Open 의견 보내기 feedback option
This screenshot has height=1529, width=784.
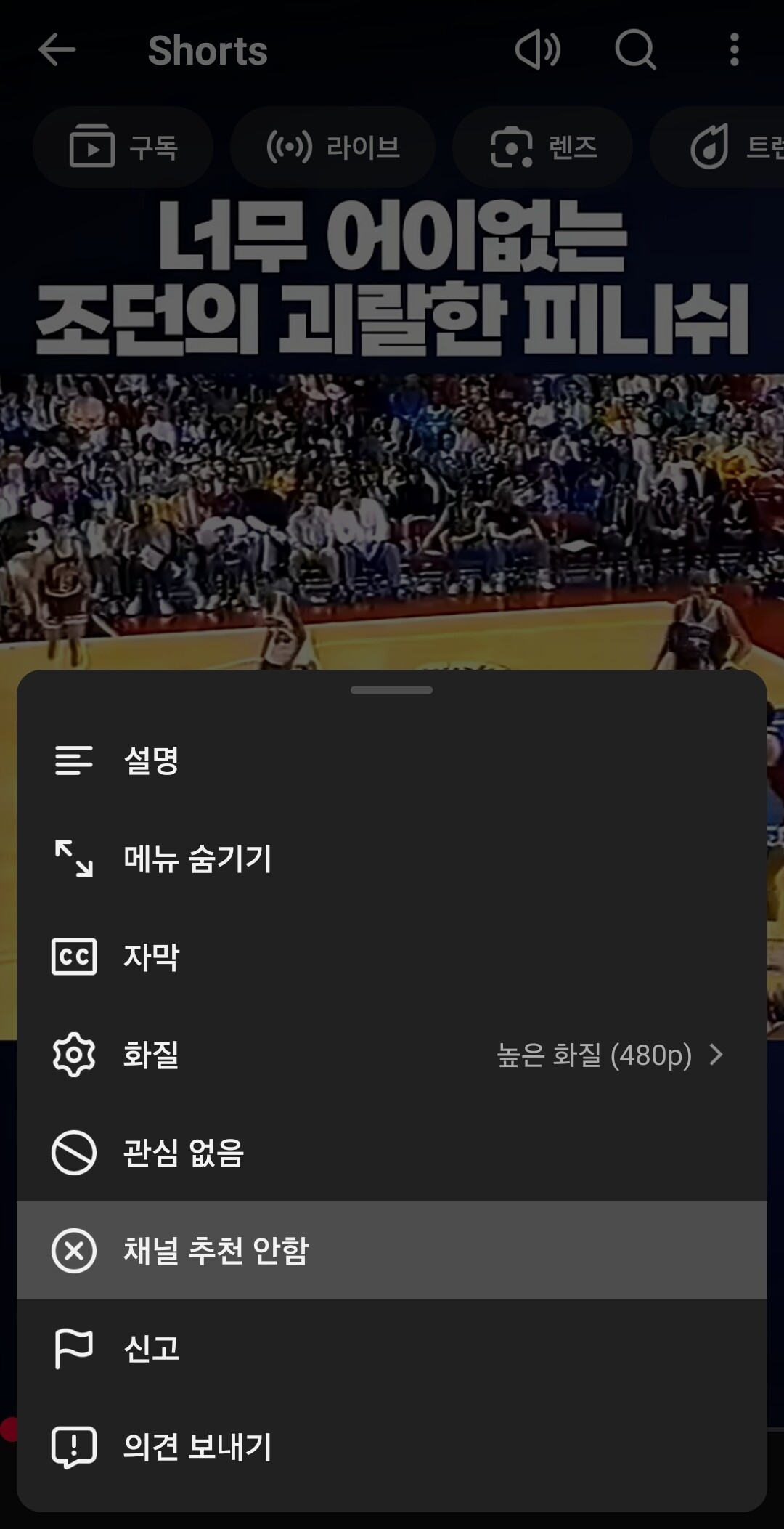click(x=392, y=1447)
